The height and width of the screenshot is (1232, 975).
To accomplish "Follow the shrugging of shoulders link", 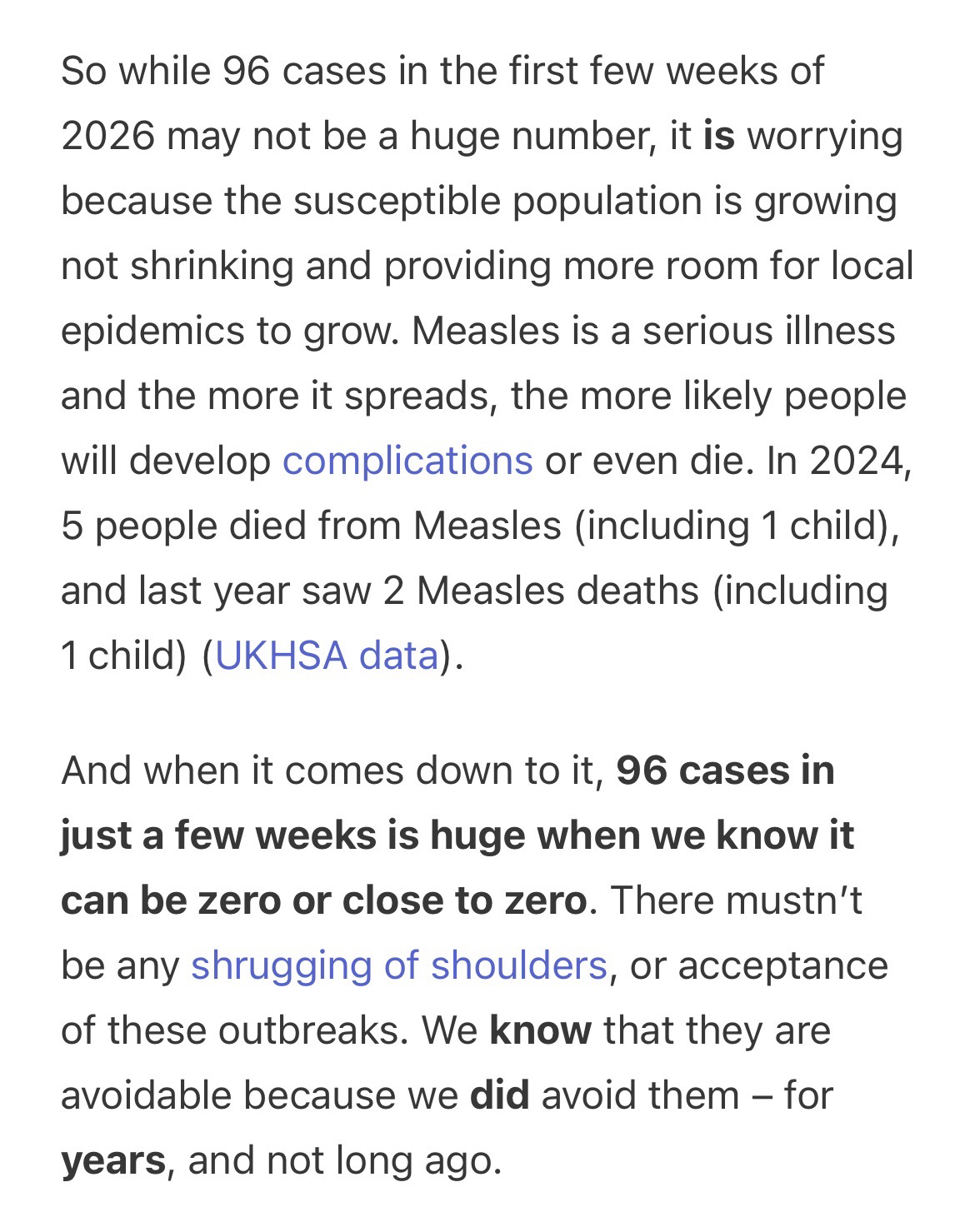I will click(x=399, y=965).
